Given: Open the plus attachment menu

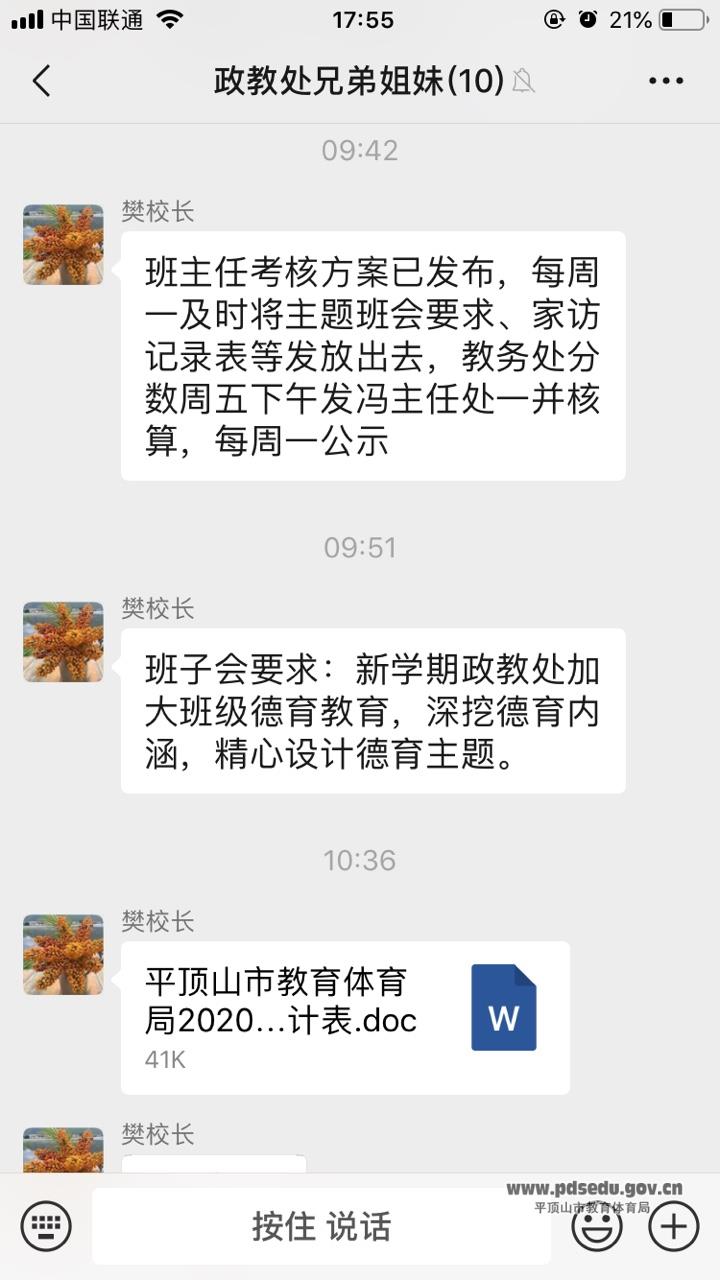Looking at the screenshot, I should (674, 1226).
